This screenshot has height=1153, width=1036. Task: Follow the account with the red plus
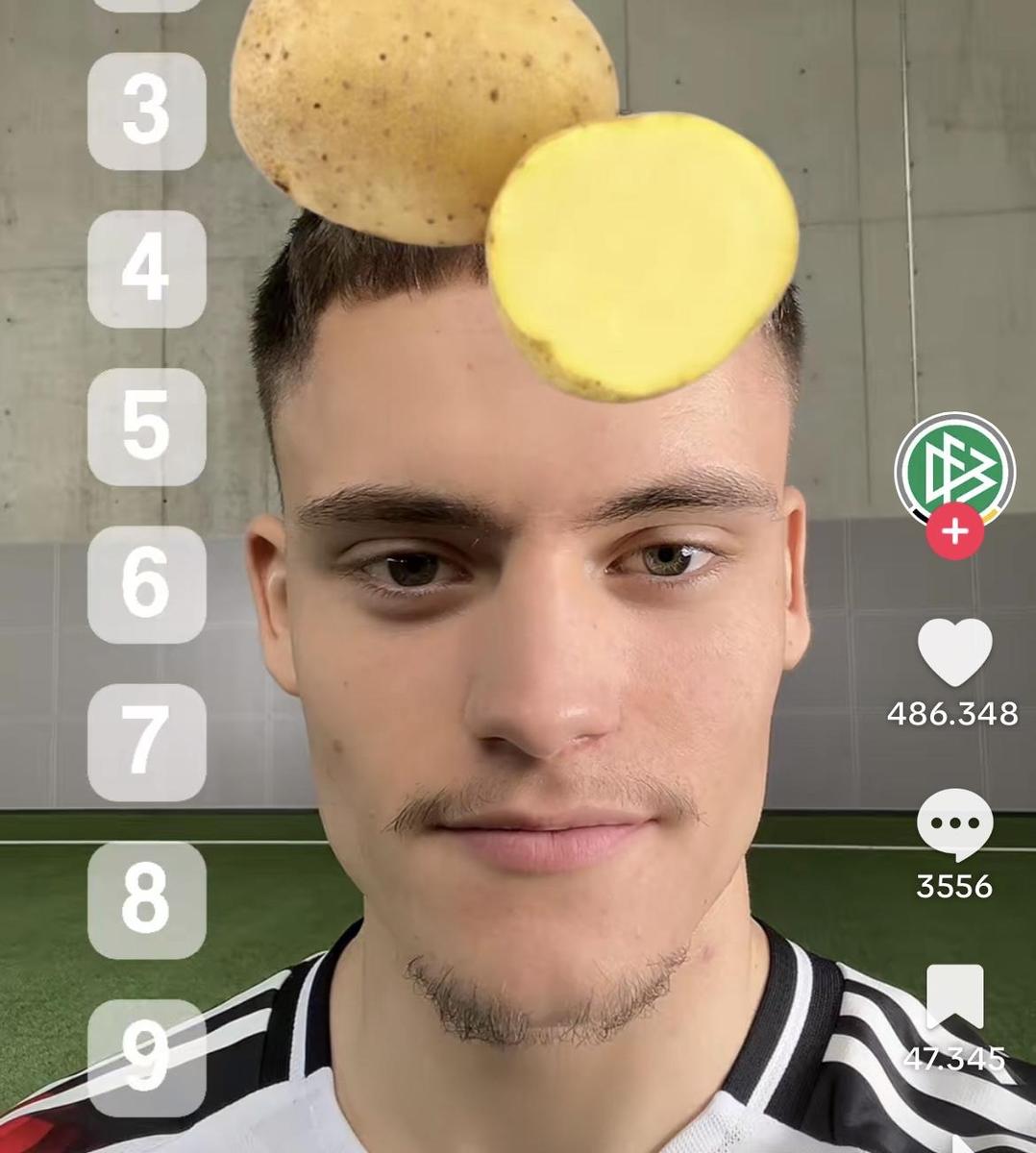click(954, 531)
